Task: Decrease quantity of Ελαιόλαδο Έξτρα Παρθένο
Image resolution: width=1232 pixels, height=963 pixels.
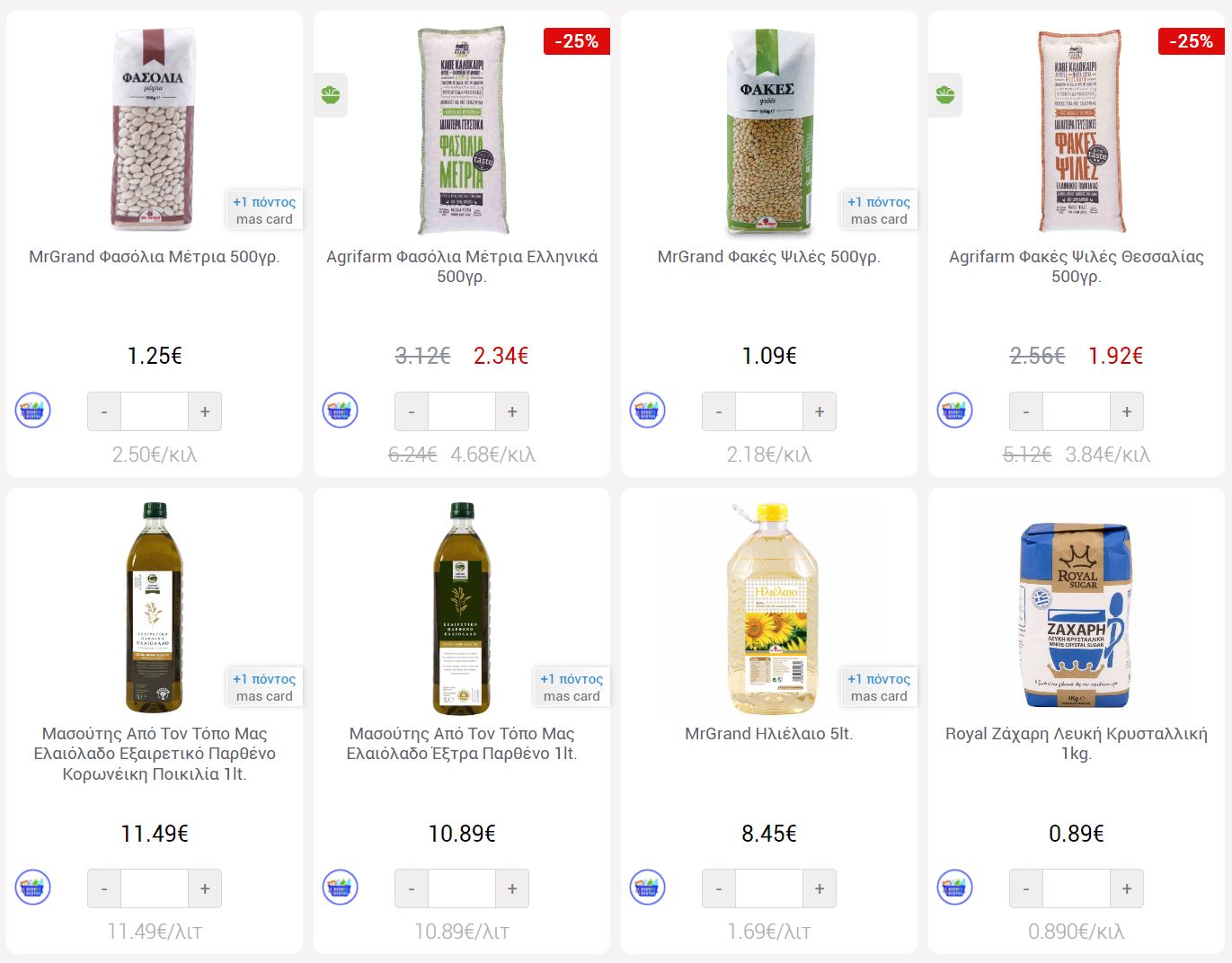Action: tap(412, 888)
